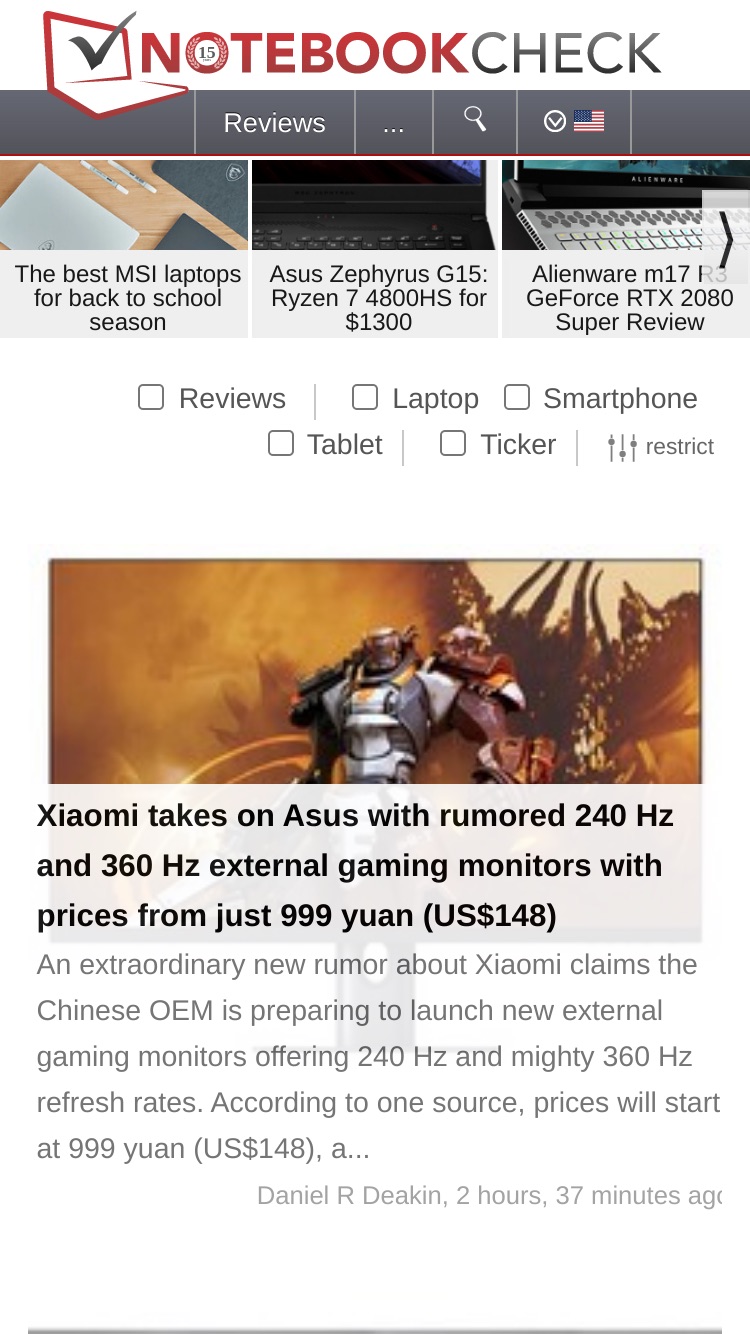Viewport: 750px width, 1334px height.
Task: Advance the carousel with the next arrow
Action: click(726, 237)
